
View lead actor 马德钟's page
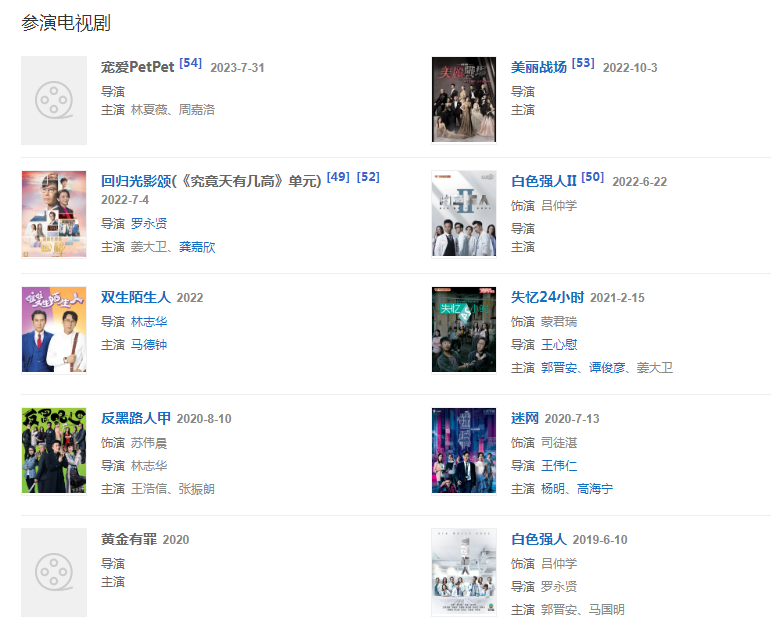(x=150, y=345)
